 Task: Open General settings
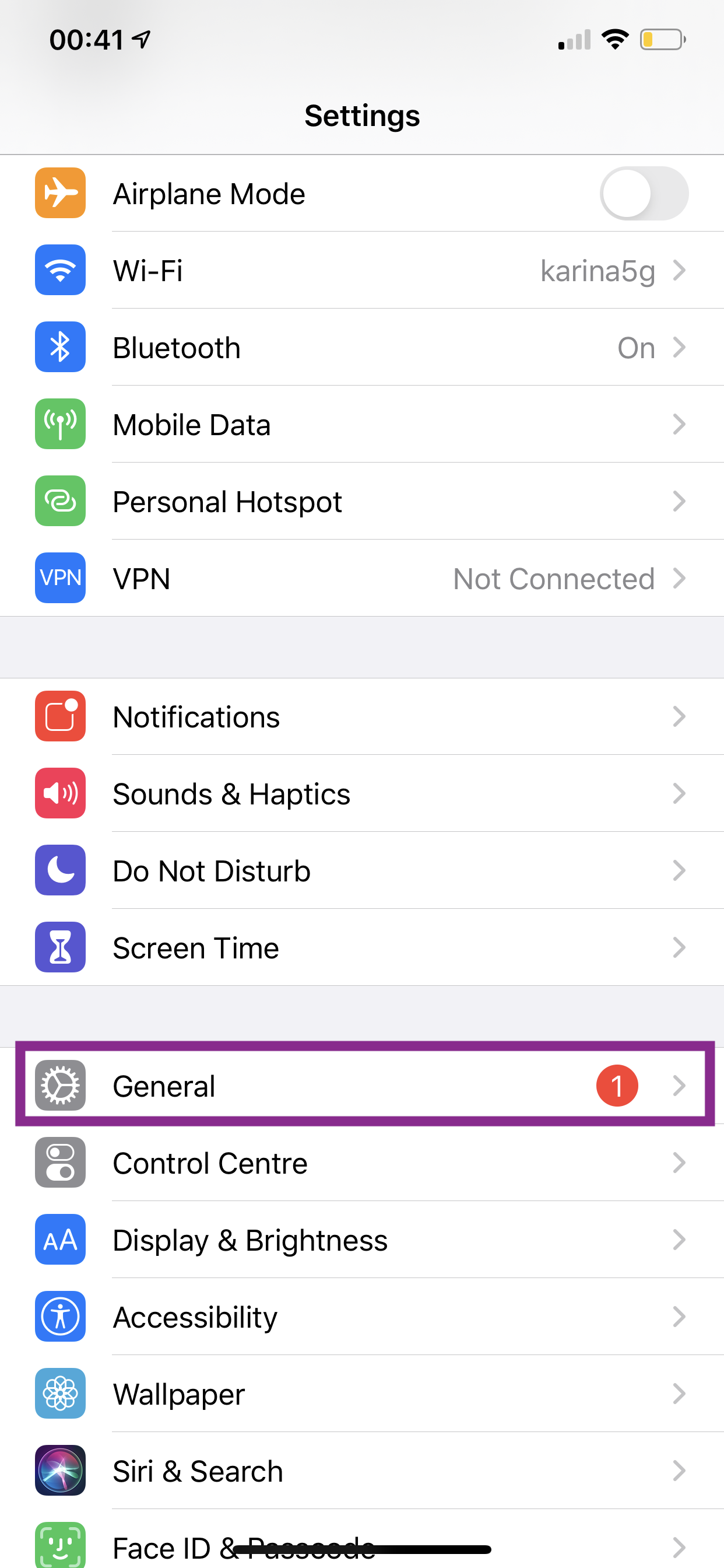pos(362,1086)
